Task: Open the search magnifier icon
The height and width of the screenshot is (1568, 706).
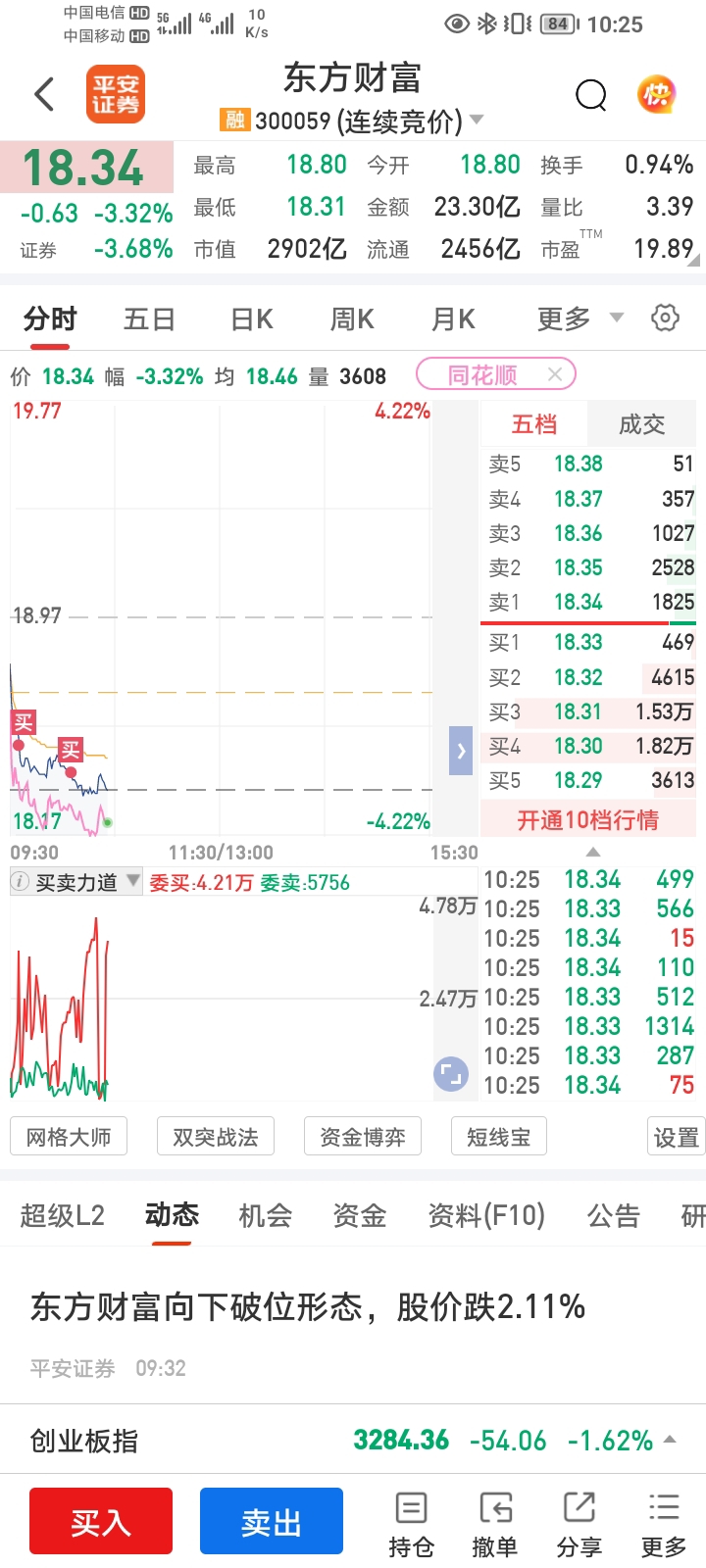Action: (x=590, y=95)
